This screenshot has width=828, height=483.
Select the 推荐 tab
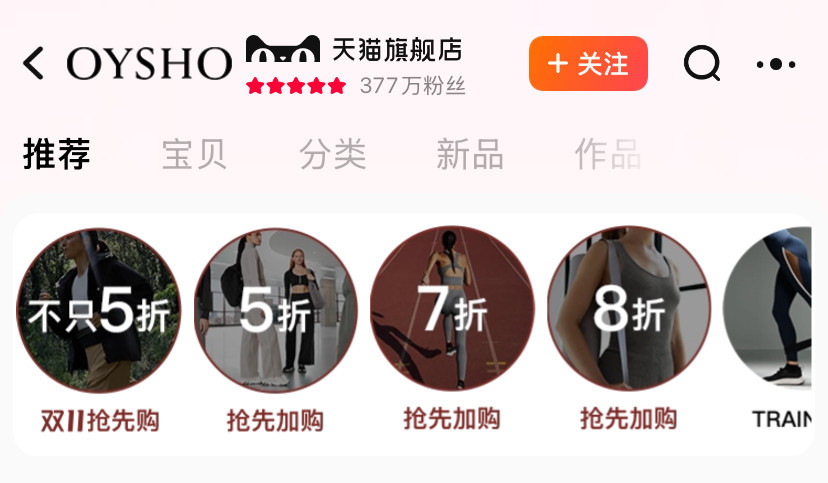57,154
